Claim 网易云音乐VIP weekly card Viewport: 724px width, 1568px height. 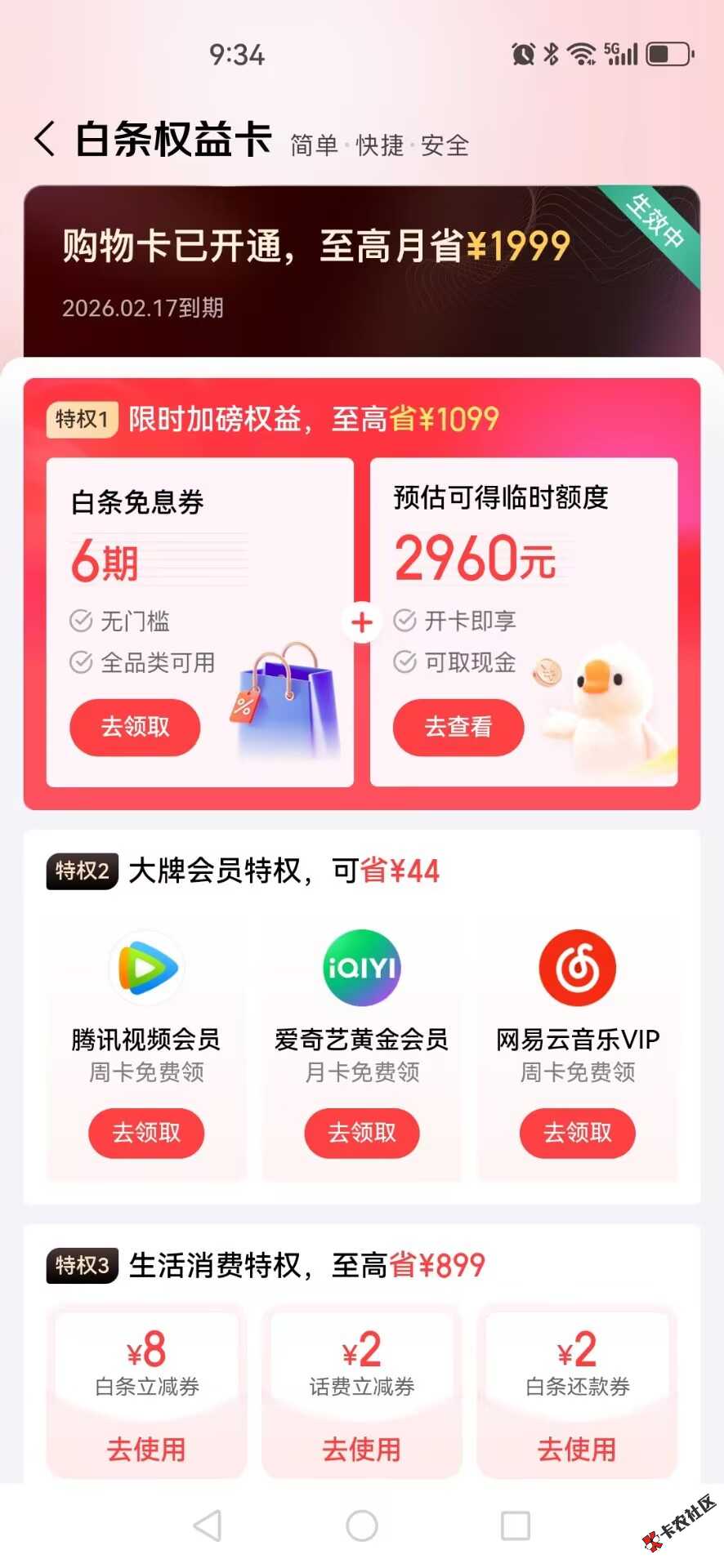(577, 1133)
